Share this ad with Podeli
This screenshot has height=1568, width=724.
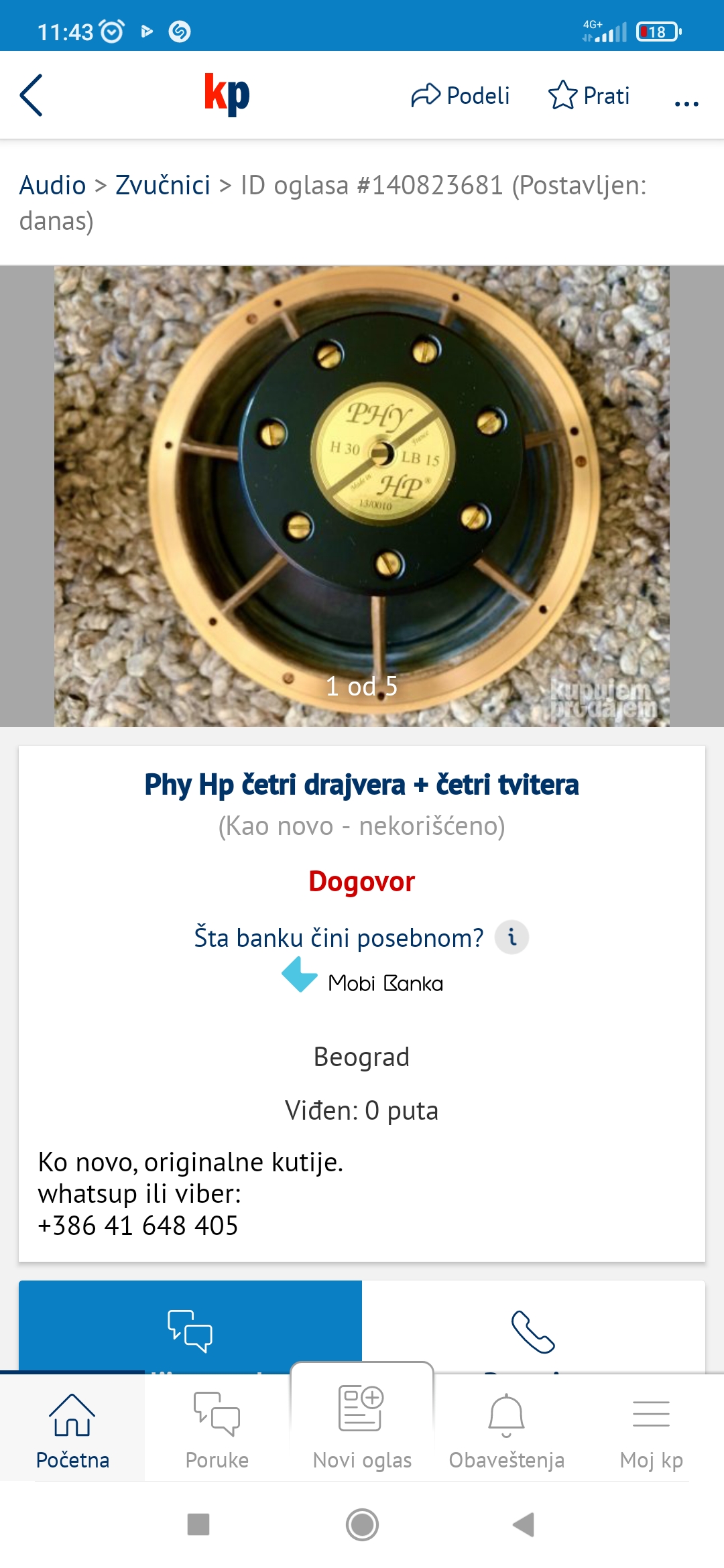[460, 96]
